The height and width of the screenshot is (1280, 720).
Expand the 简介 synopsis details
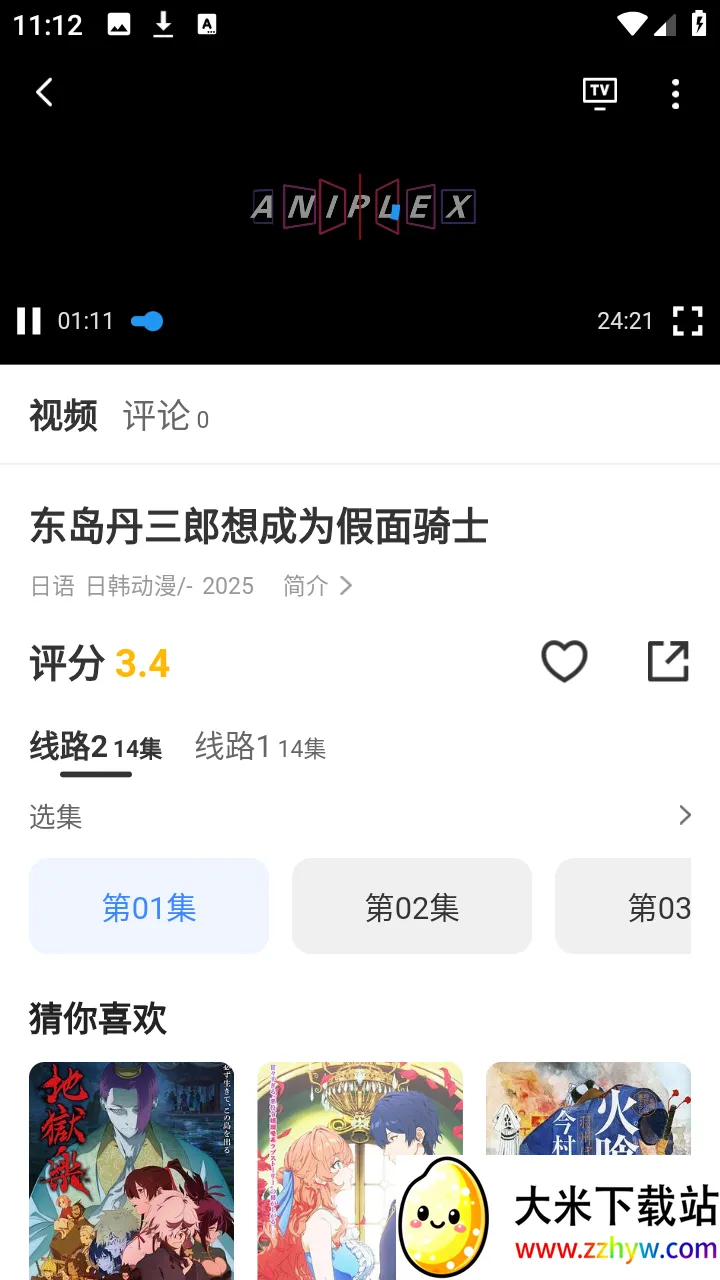coord(318,586)
